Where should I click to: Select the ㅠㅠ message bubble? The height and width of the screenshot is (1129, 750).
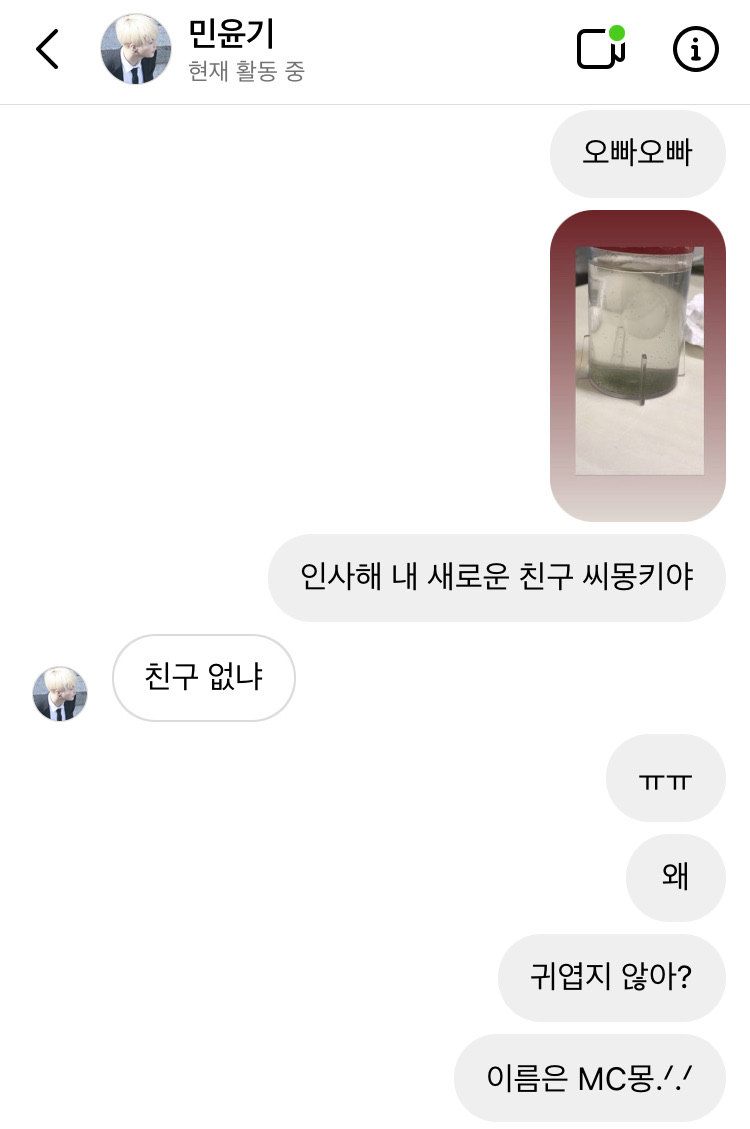666,778
